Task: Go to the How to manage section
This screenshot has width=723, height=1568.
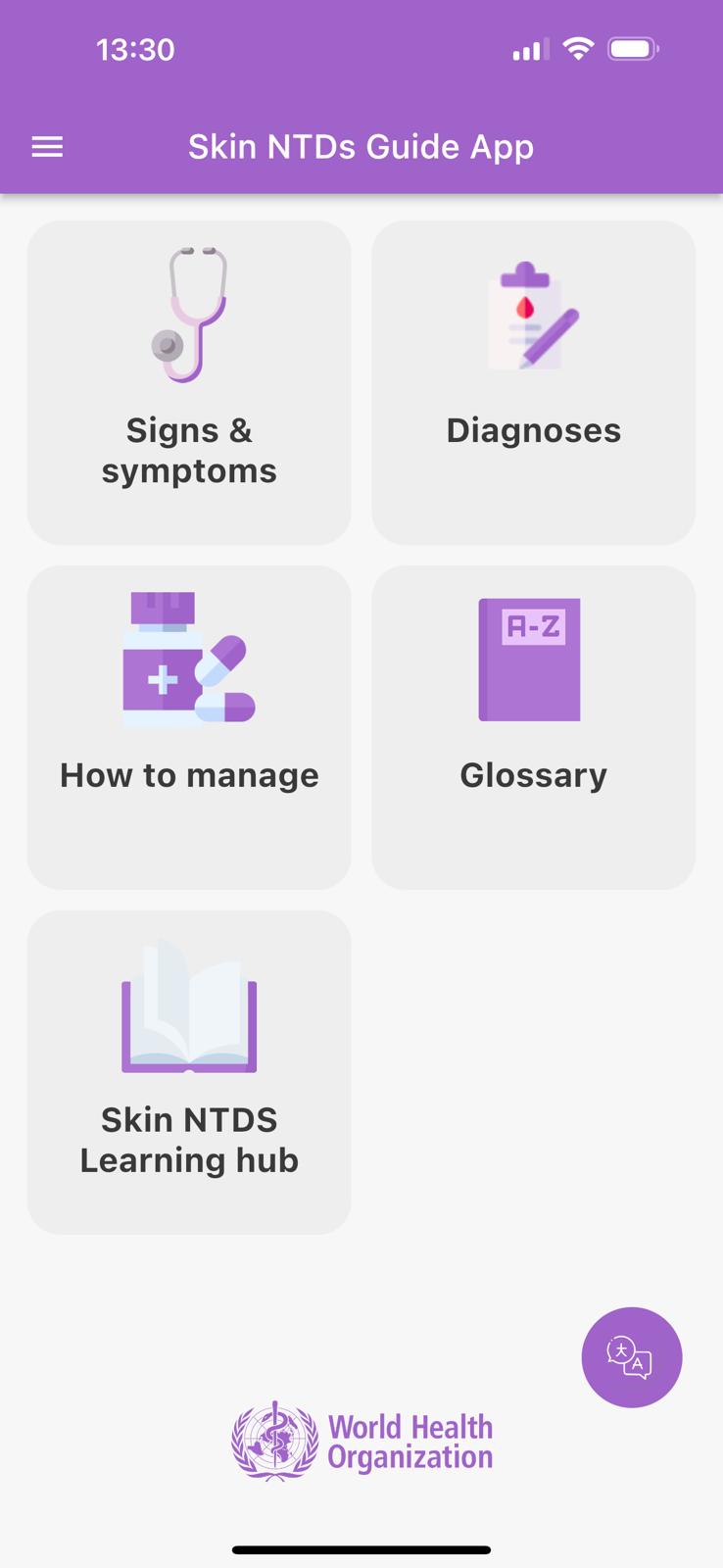Action: pos(188,725)
